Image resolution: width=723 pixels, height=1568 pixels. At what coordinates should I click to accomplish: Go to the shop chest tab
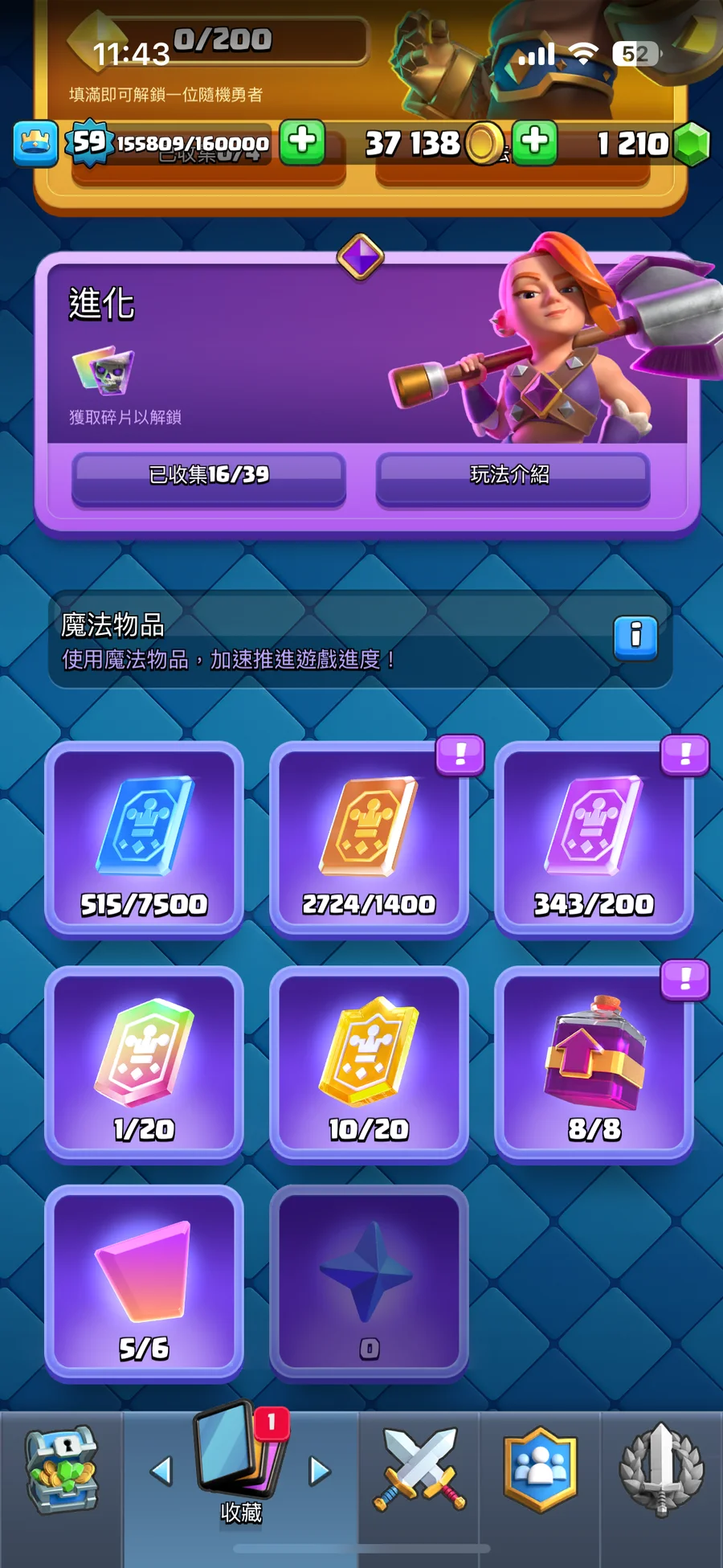point(62,1472)
